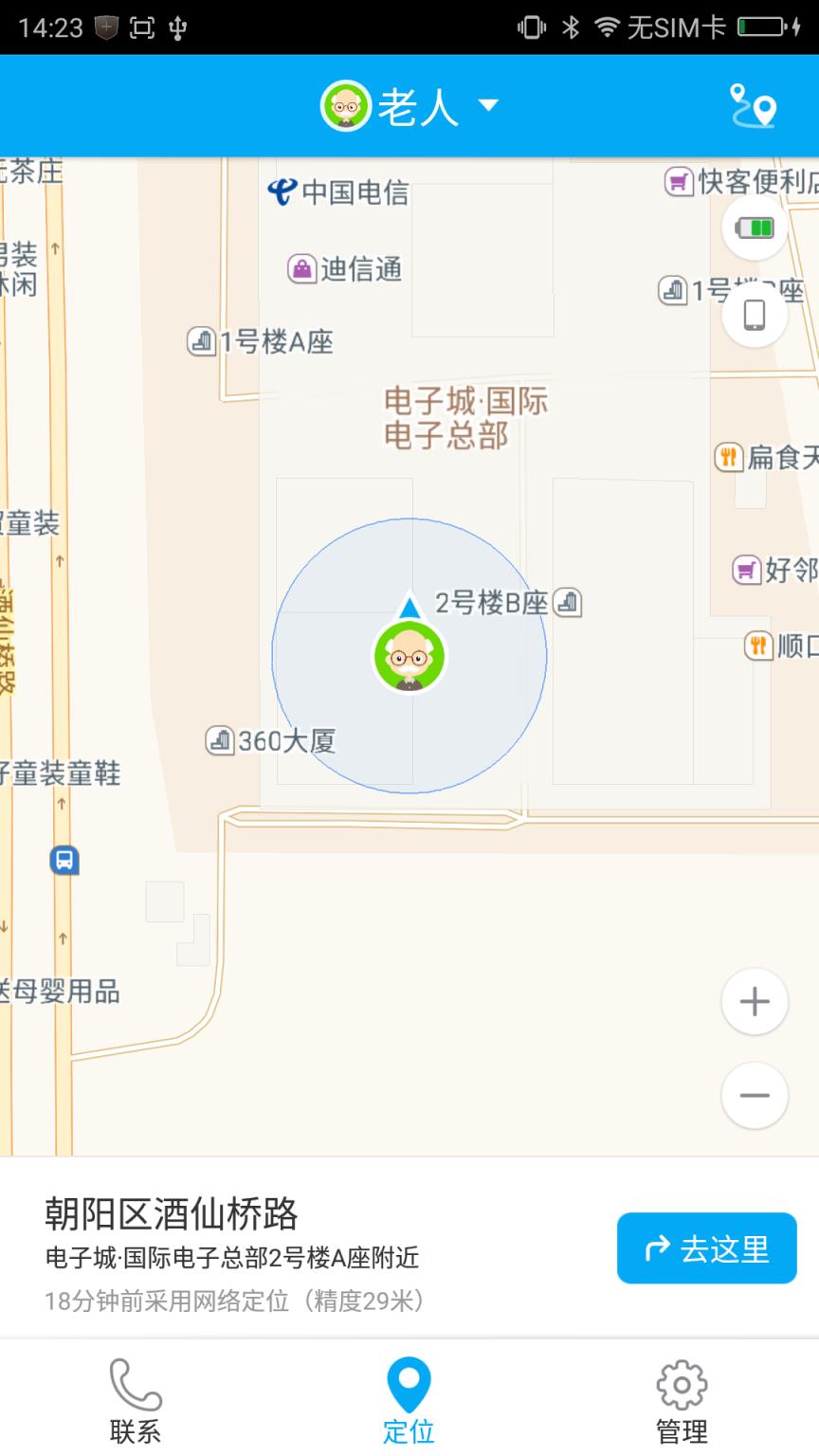Image resolution: width=819 pixels, height=1456 pixels.
Task: Tap the 去这里 navigation button
Action: pyautogui.click(x=706, y=1248)
